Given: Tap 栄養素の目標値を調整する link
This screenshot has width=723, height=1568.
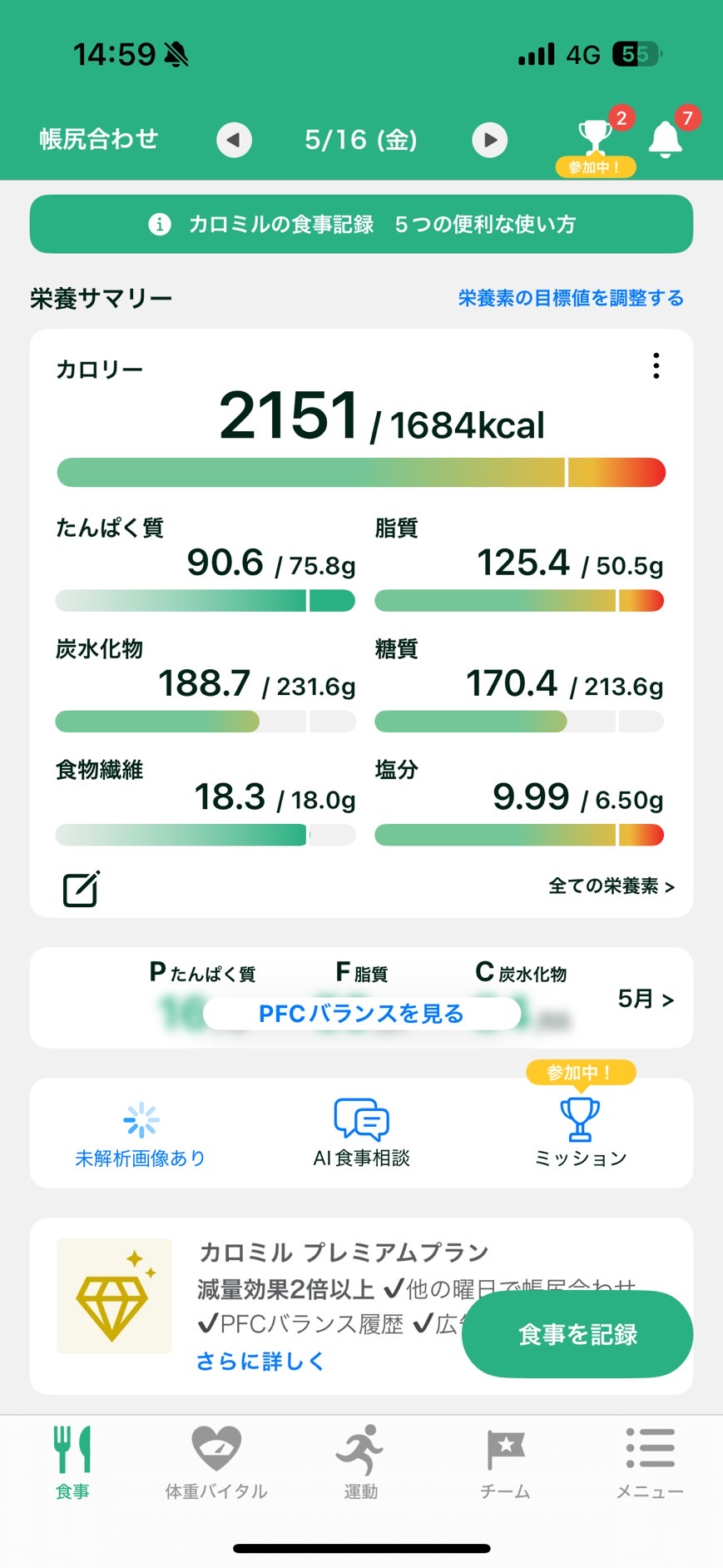Looking at the screenshot, I should tap(571, 298).
